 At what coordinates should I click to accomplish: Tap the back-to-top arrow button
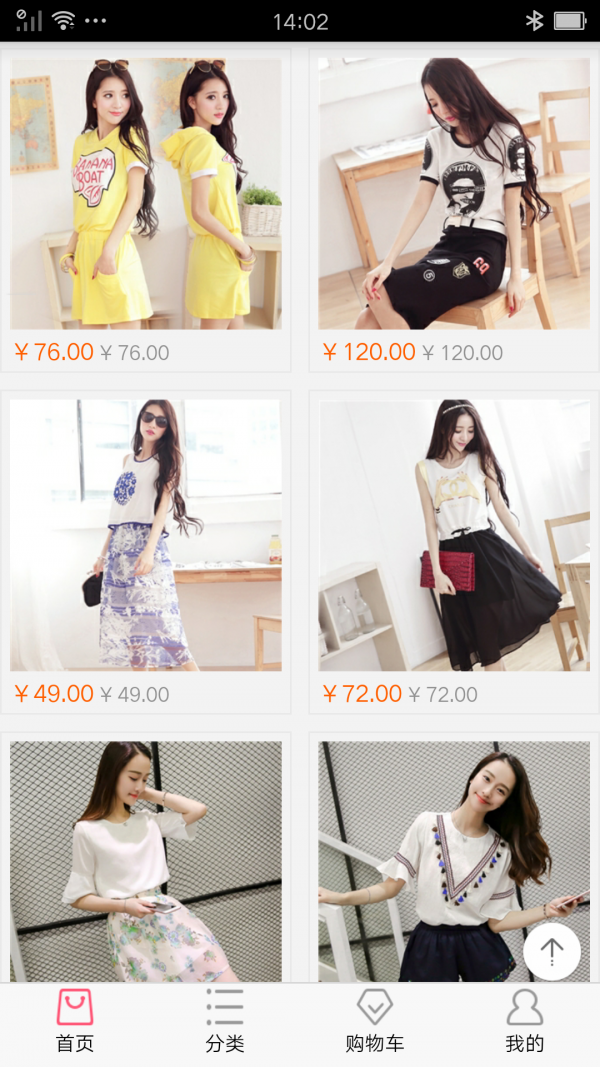click(551, 951)
